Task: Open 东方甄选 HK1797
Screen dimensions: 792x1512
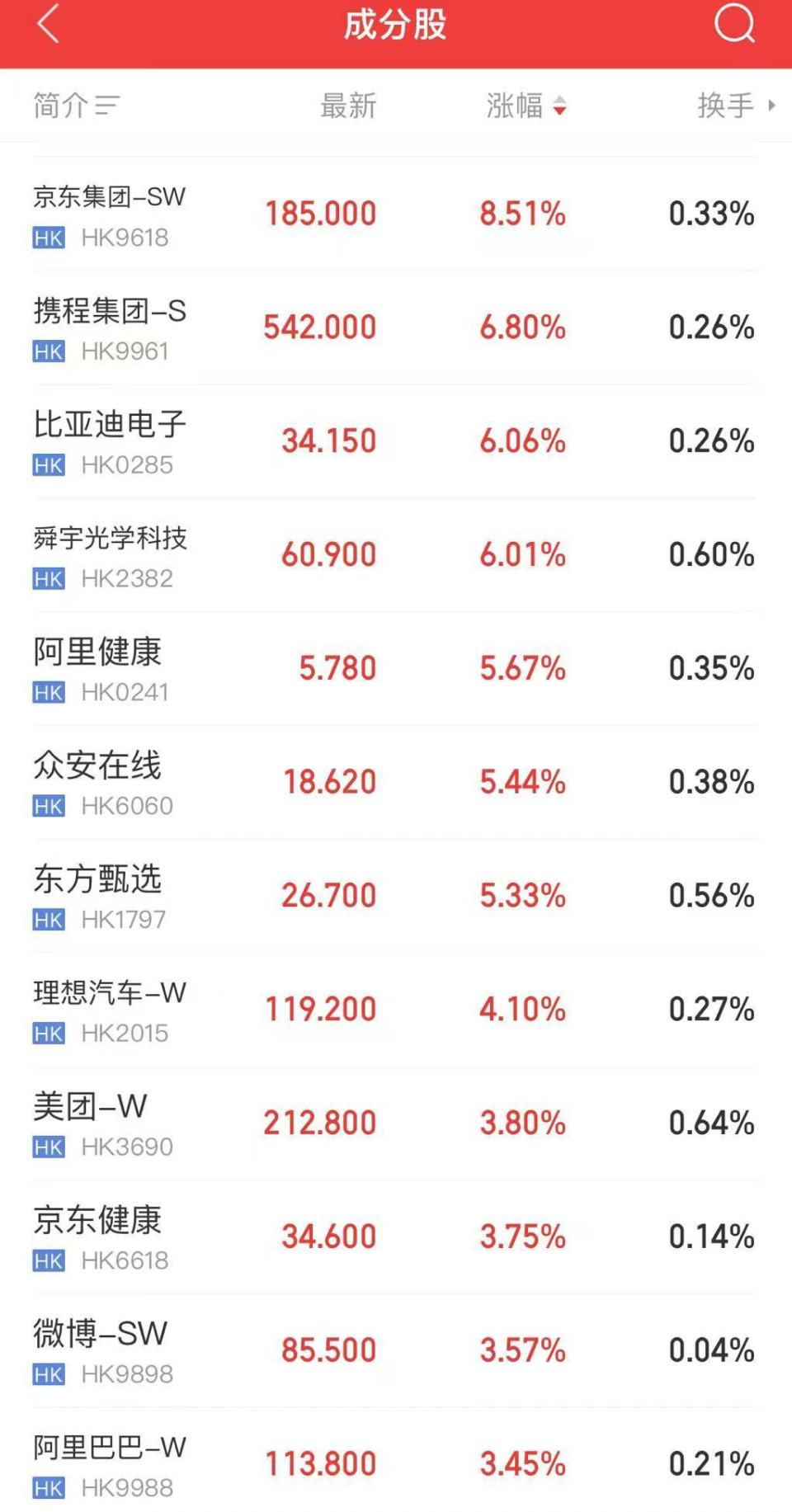Action: (x=394, y=897)
